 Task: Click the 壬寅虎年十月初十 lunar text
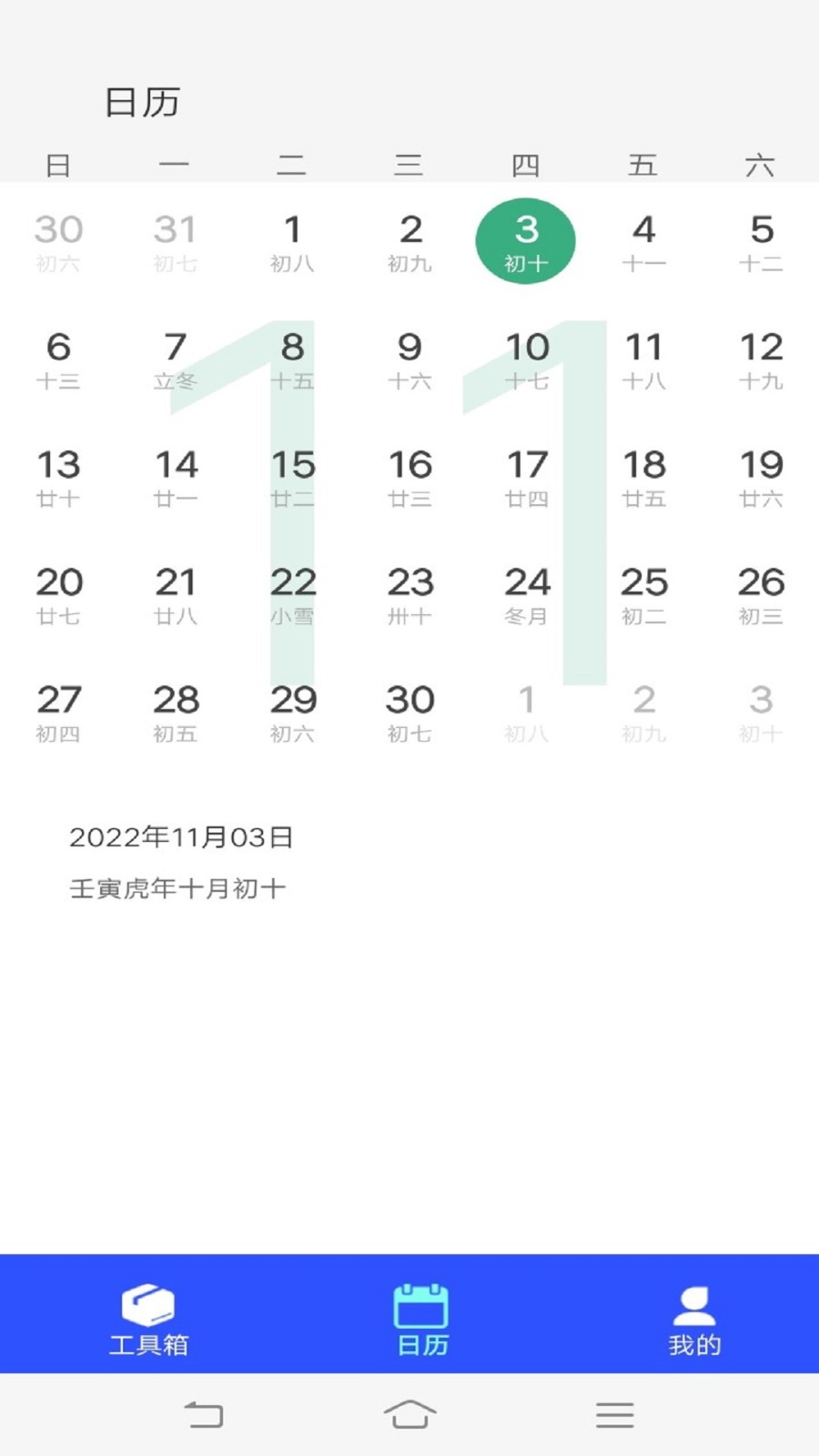point(178,888)
